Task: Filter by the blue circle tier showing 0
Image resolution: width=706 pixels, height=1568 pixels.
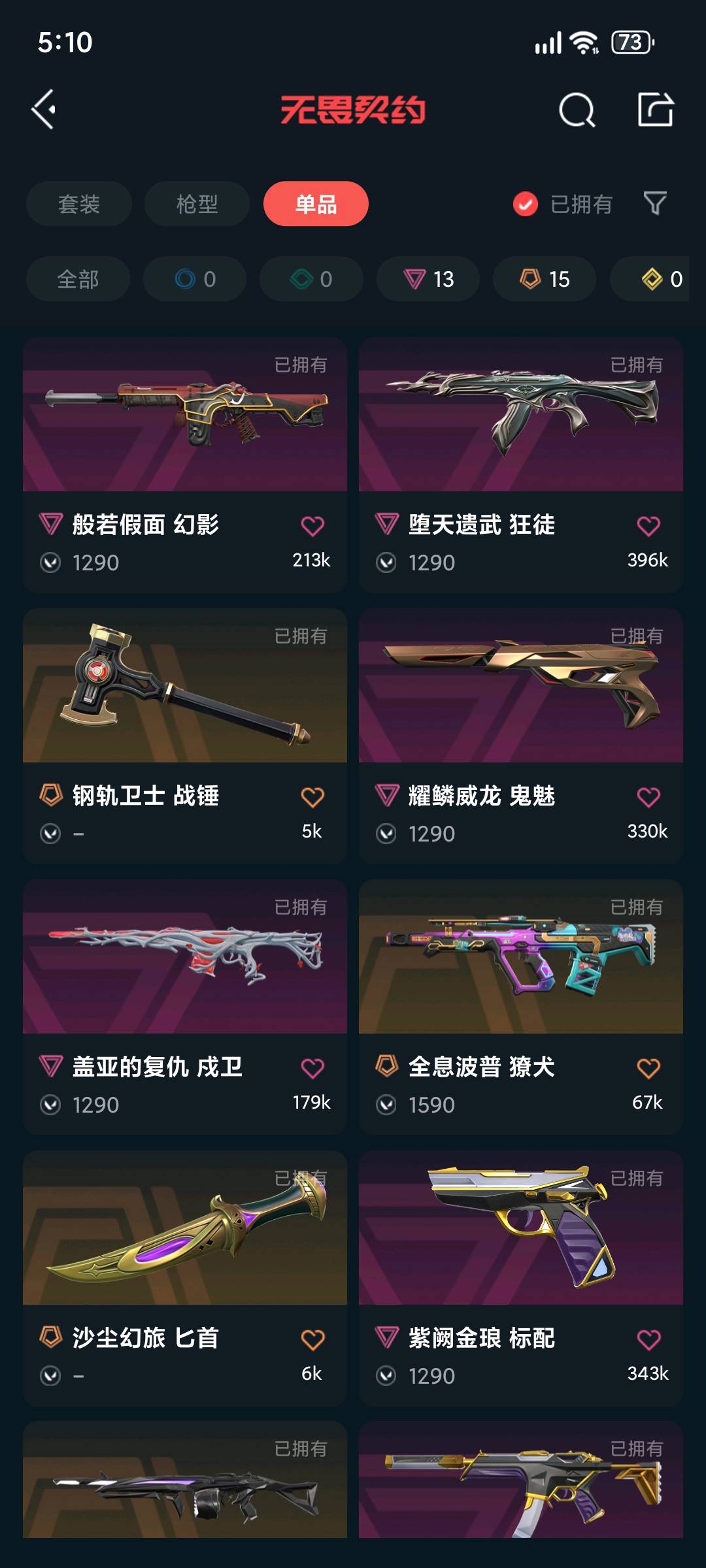Action: 195,279
